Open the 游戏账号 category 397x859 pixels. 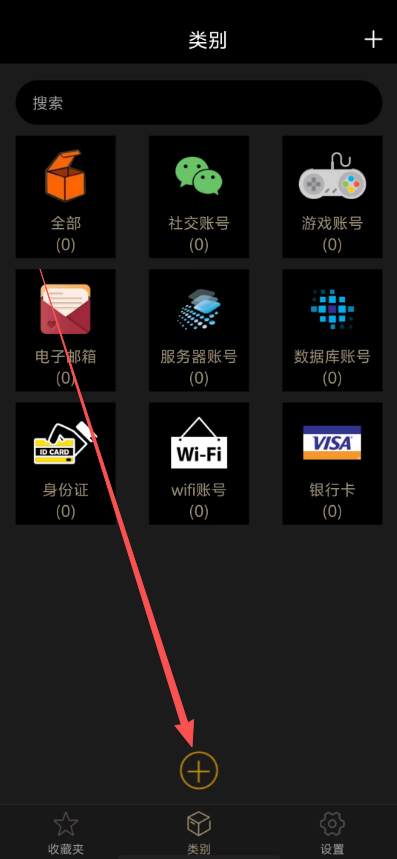coord(332,197)
